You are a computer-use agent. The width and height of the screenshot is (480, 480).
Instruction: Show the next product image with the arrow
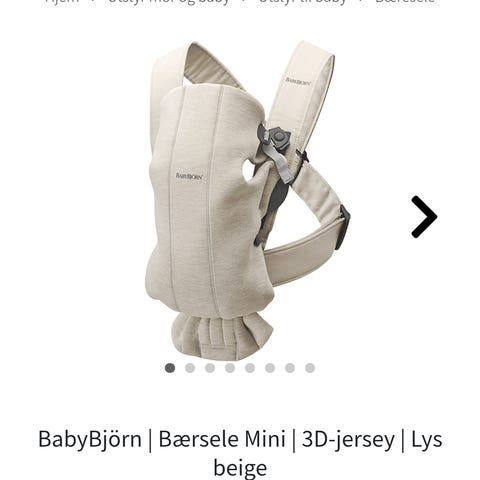[x=424, y=217]
